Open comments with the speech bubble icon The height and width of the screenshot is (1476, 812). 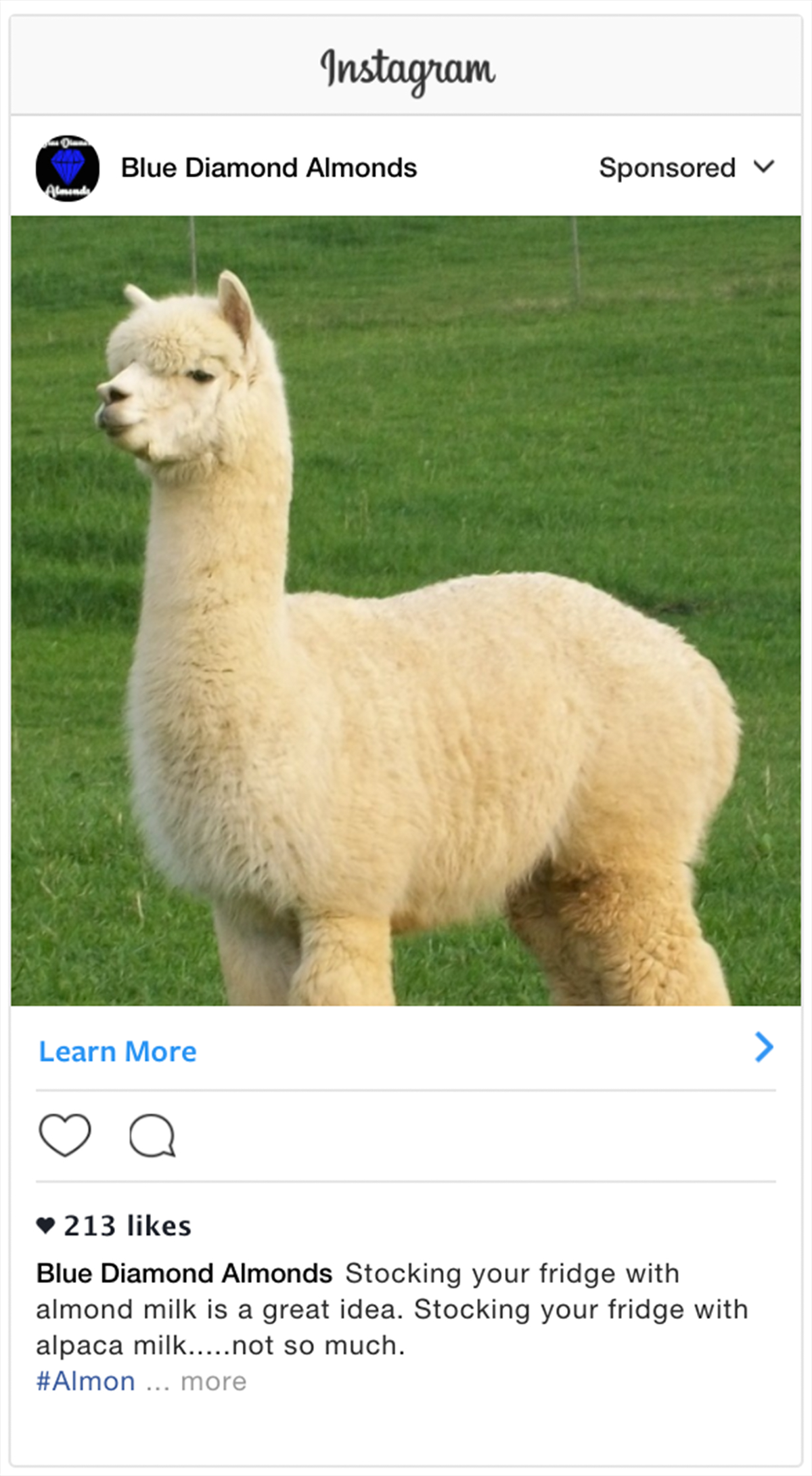[152, 1135]
